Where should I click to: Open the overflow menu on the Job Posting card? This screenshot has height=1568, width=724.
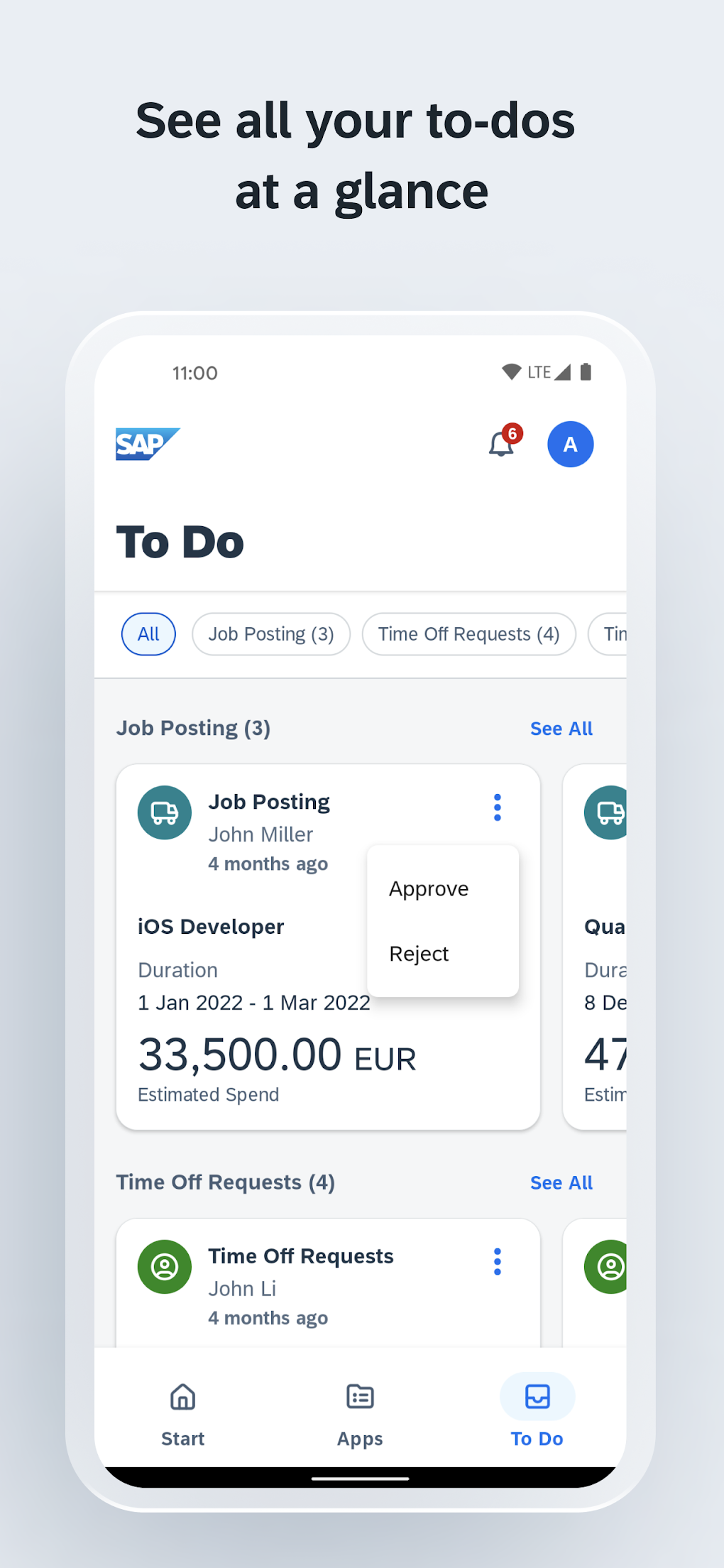497,807
